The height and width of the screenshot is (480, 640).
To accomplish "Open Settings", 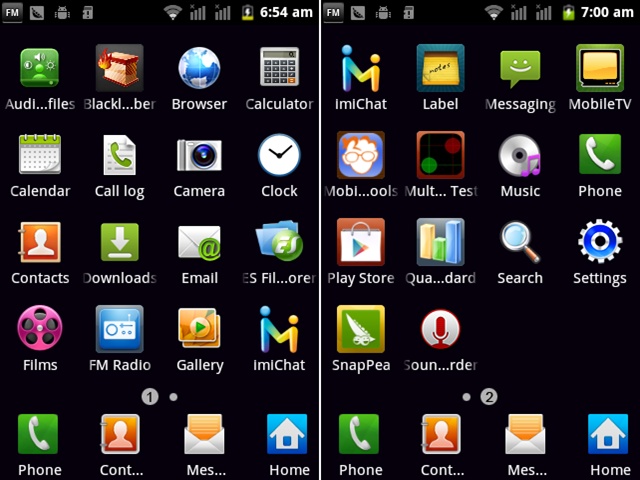I will [600, 243].
